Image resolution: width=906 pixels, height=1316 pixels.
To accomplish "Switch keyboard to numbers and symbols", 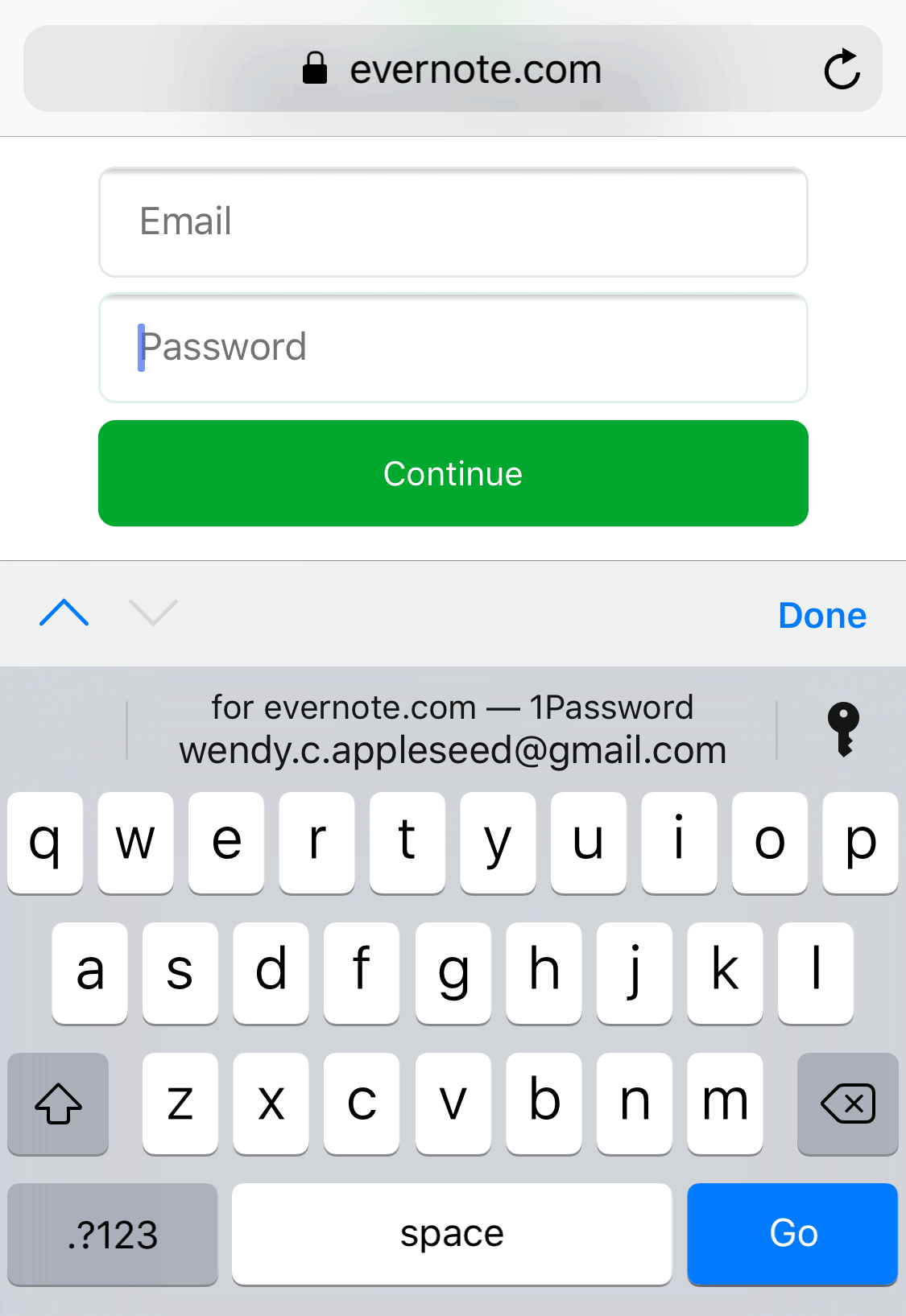I will click(113, 1233).
